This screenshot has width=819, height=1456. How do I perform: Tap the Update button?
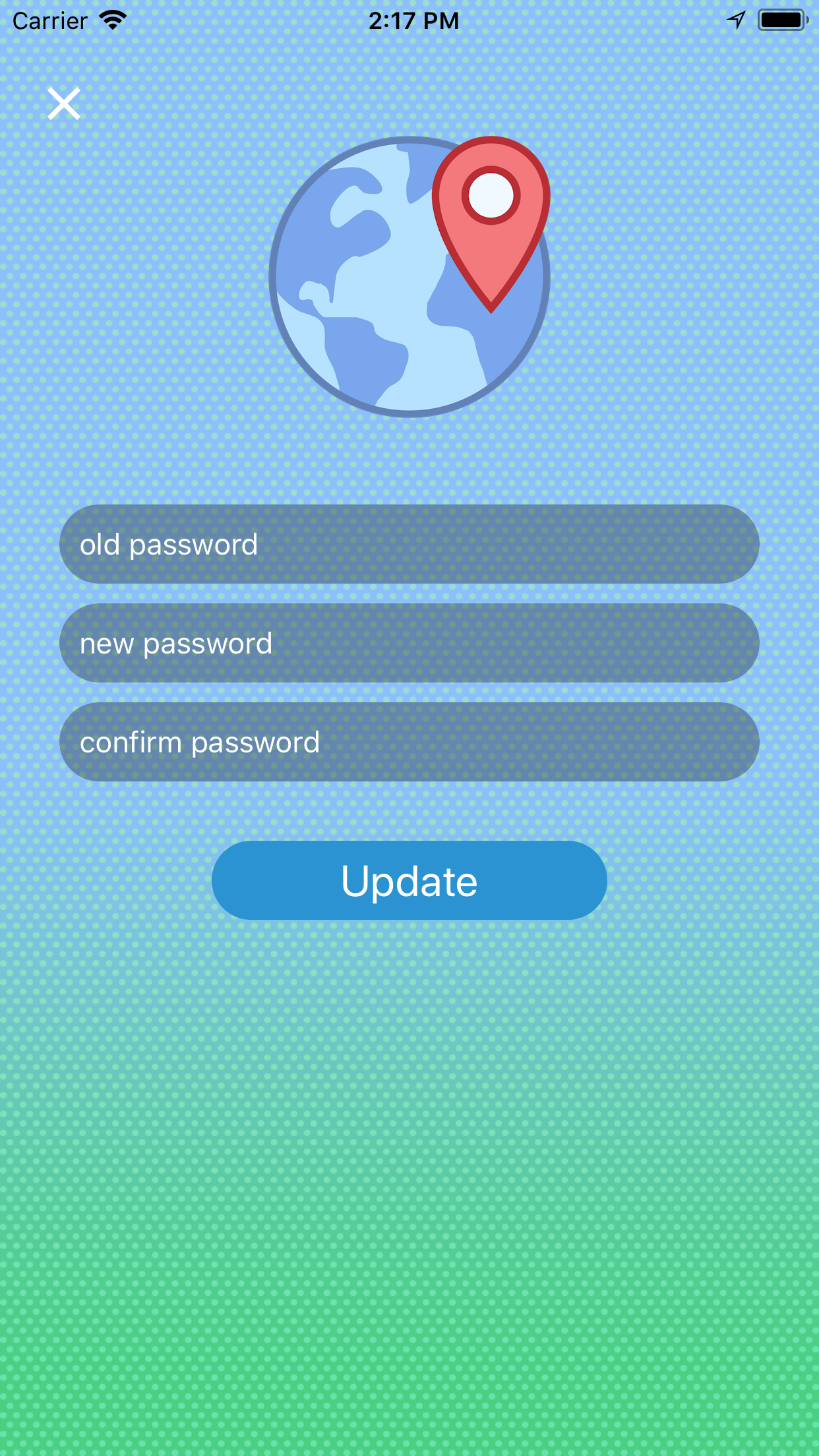[409, 881]
